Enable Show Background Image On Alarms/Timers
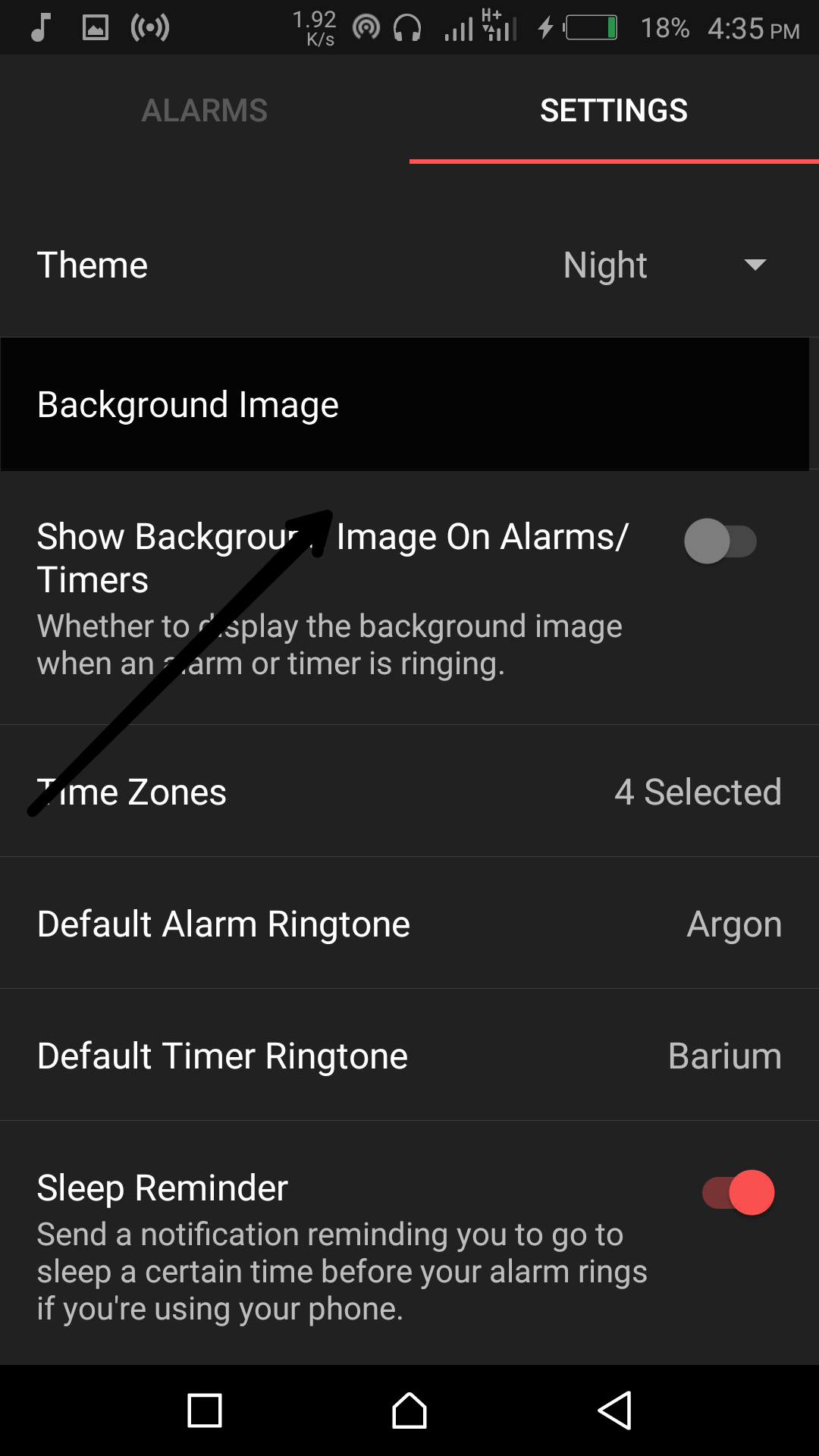This screenshot has width=819, height=1456. point(720,541)
